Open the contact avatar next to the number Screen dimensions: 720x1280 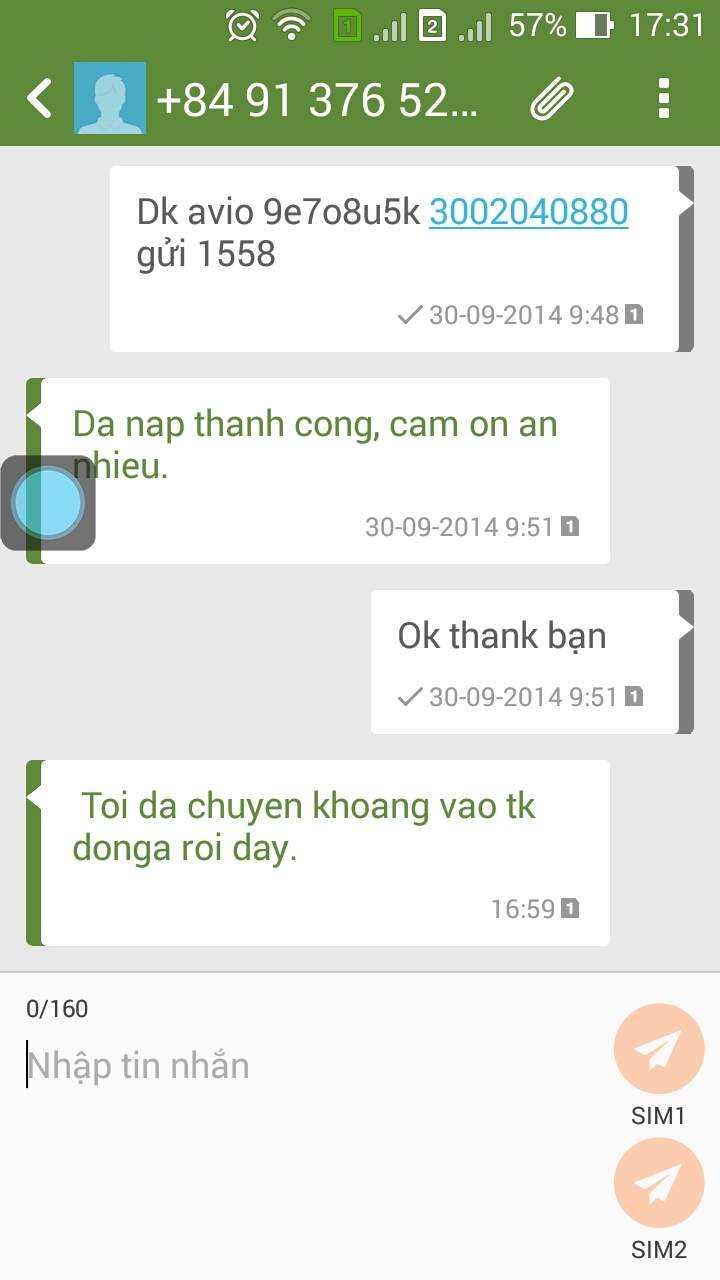pyautogui.click(x=110, y=98)
